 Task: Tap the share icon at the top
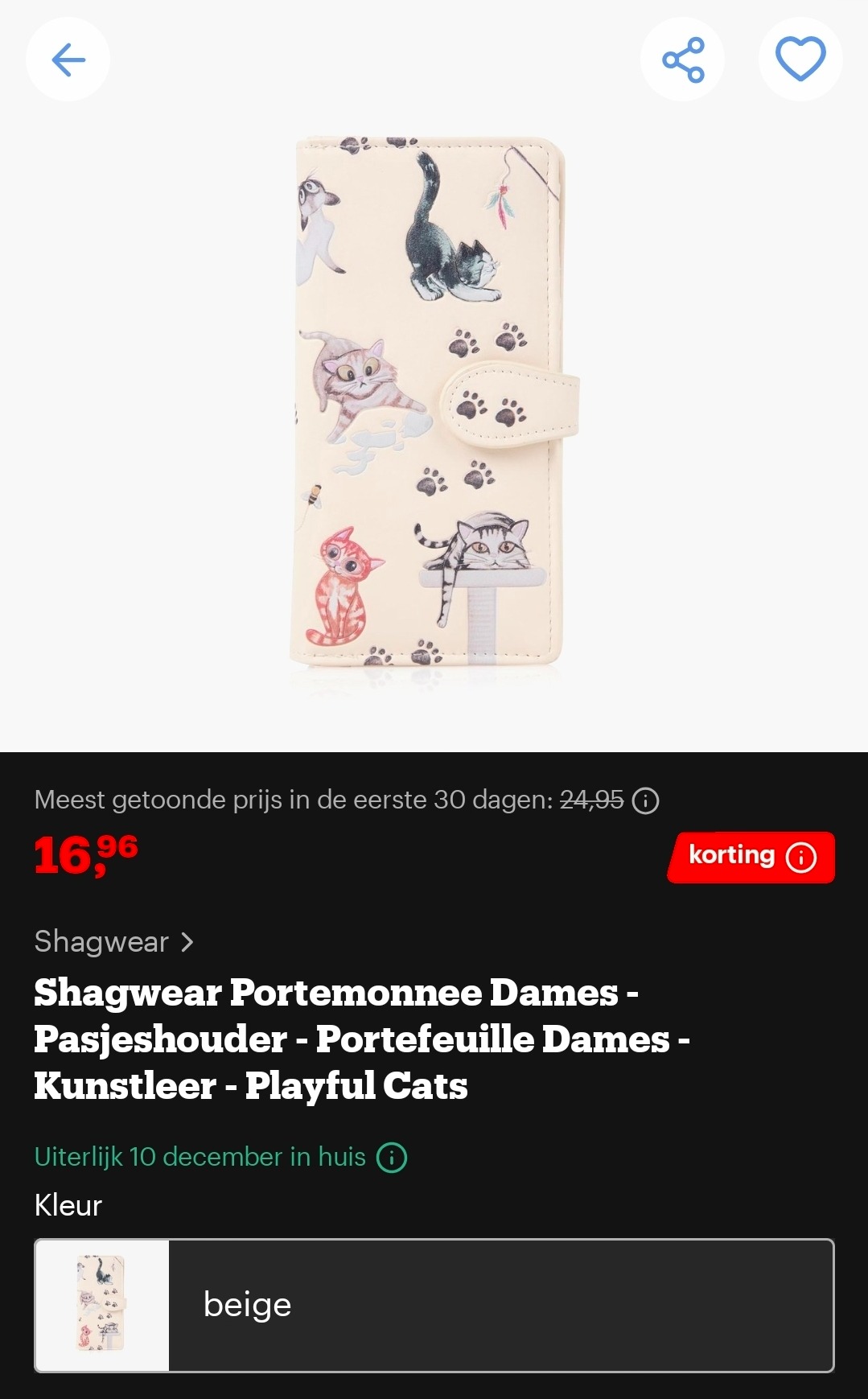(x=682, y=60)
